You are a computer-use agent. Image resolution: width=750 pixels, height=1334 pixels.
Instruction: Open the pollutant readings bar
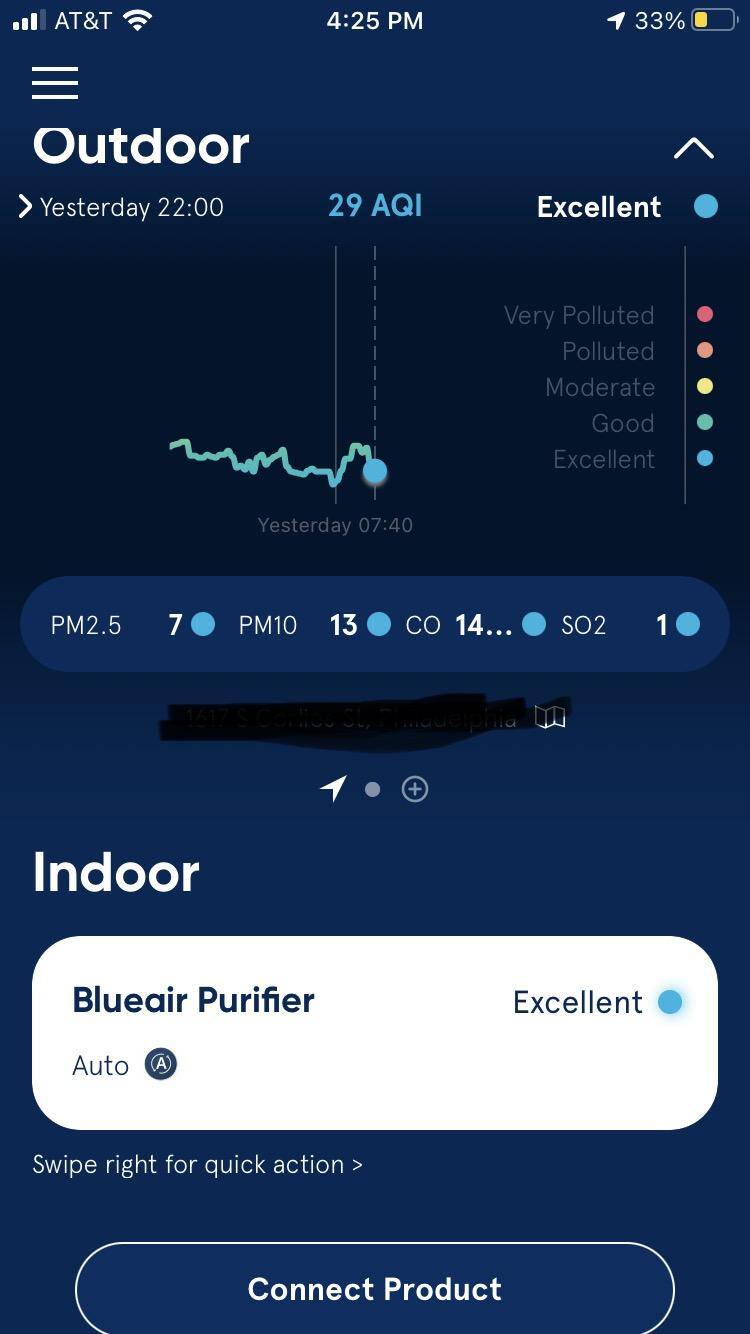[x=374, y=625]
